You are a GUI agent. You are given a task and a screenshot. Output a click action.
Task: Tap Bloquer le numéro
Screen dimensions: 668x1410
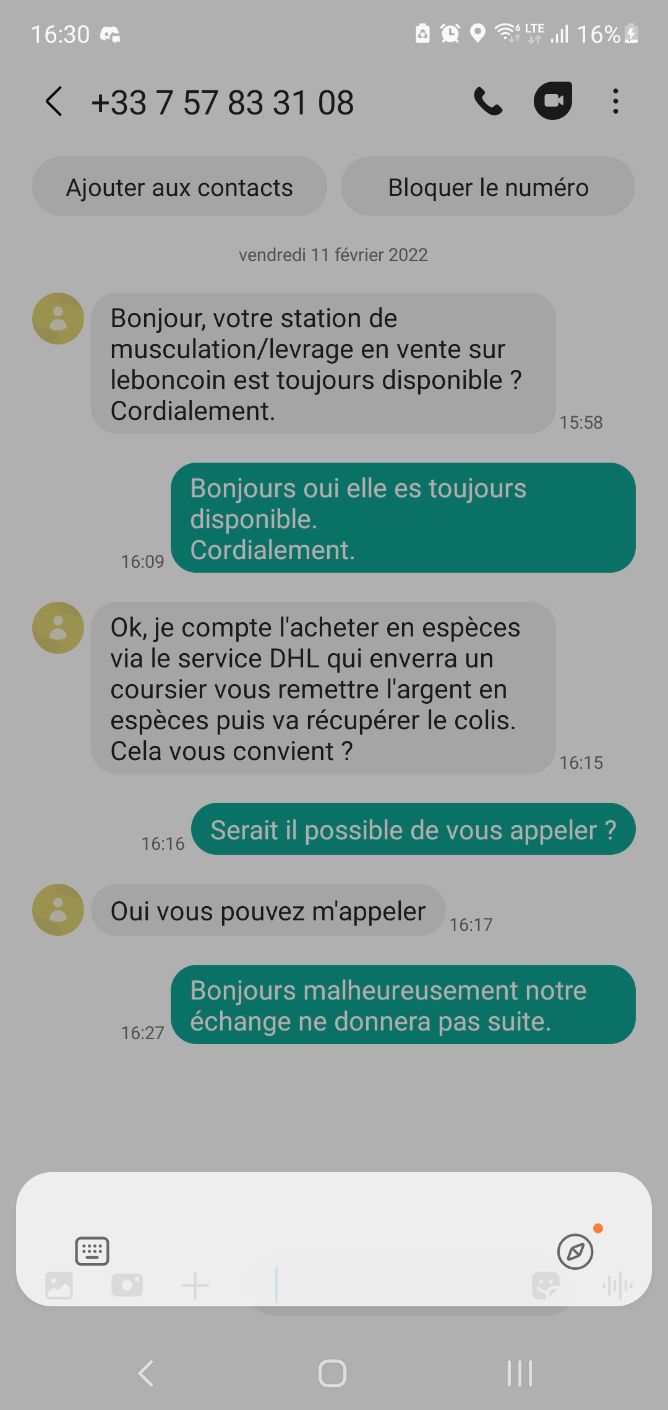[x=488, y=187]
